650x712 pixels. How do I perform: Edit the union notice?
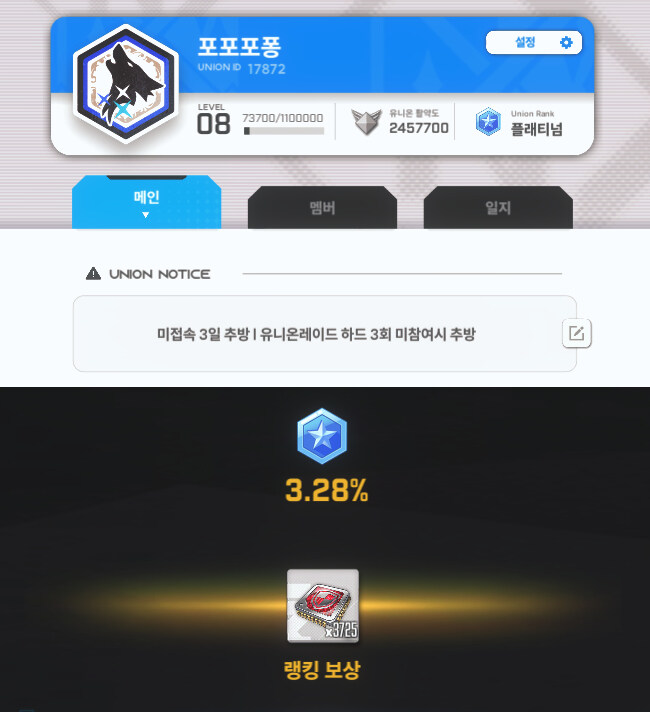(575, 334)
